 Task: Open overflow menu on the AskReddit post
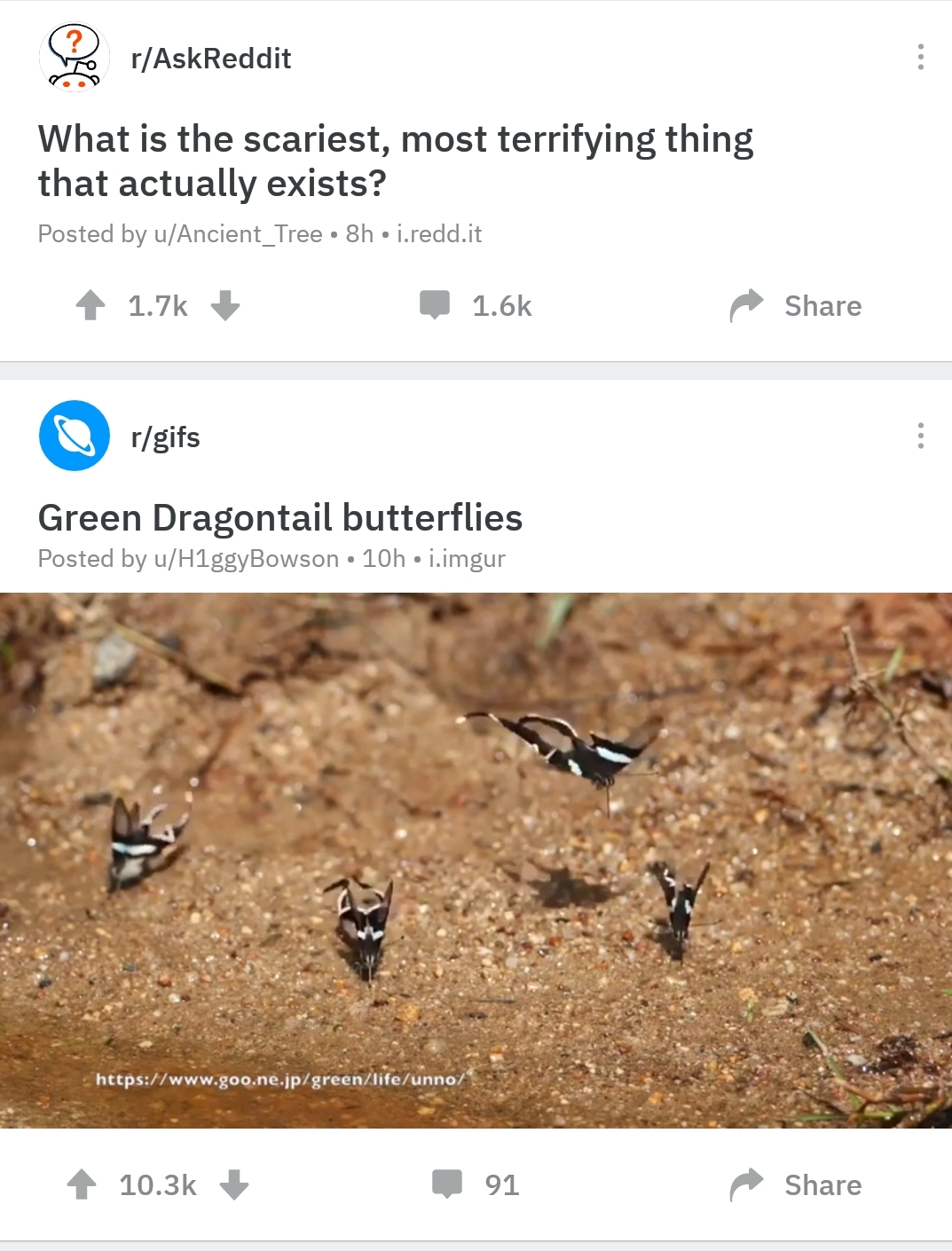[x=920, y=57]
